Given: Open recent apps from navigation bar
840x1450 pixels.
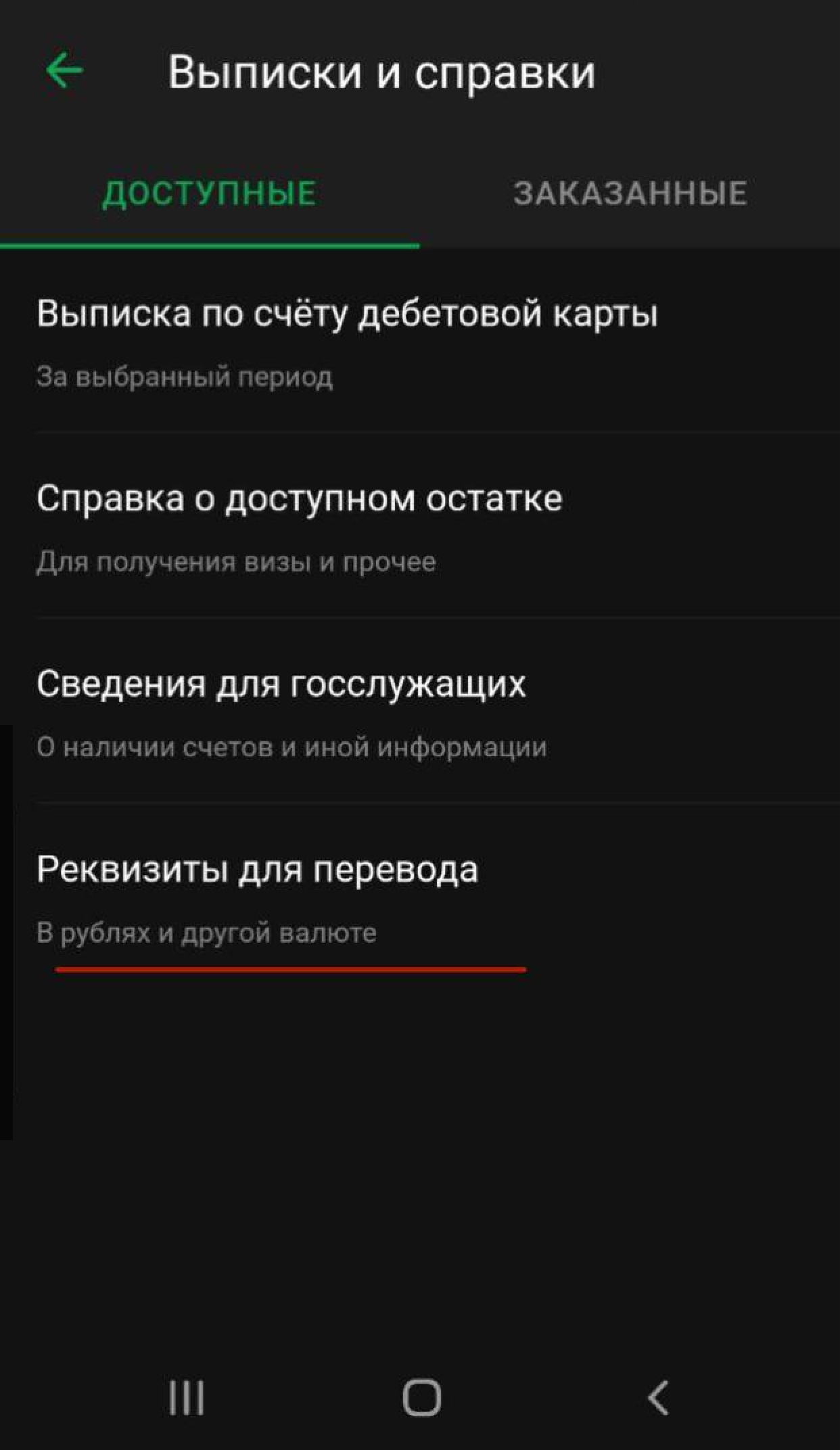Looking at the screenshot, I should [x=187, y=1397].
